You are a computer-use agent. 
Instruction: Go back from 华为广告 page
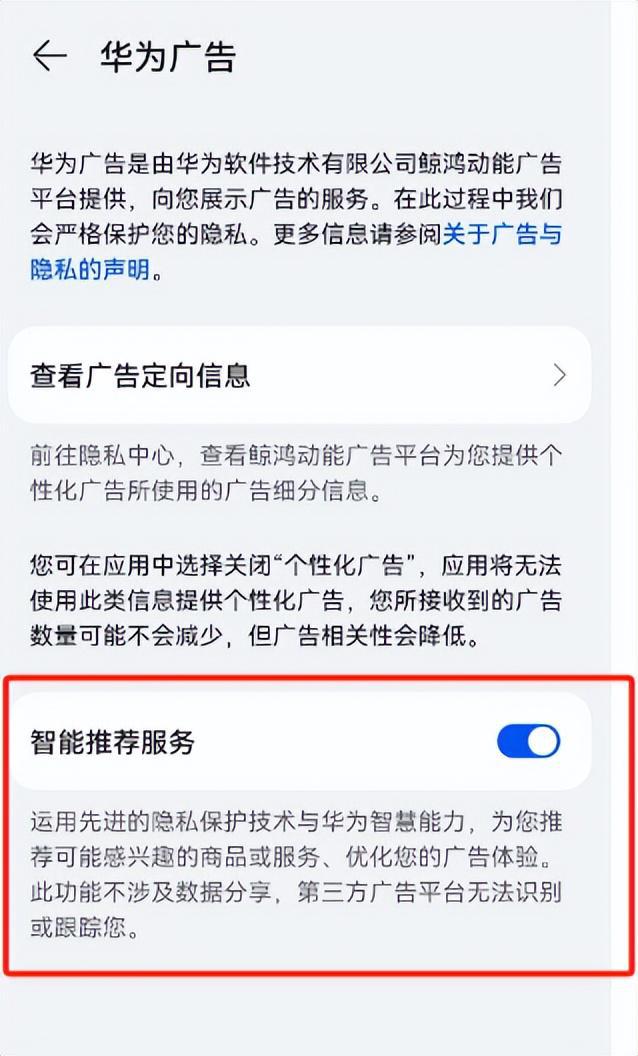[x=49, y=57]
